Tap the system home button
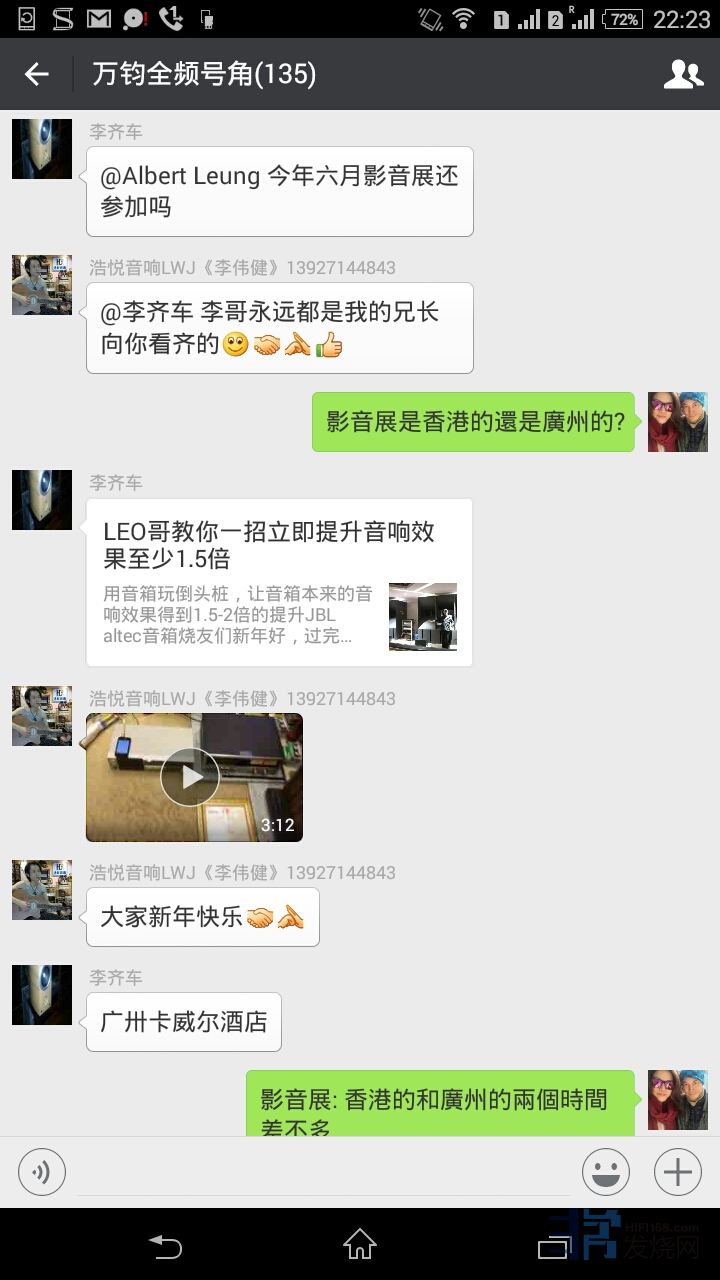This screenshot has width=720, height=1280. [360, 1245]
